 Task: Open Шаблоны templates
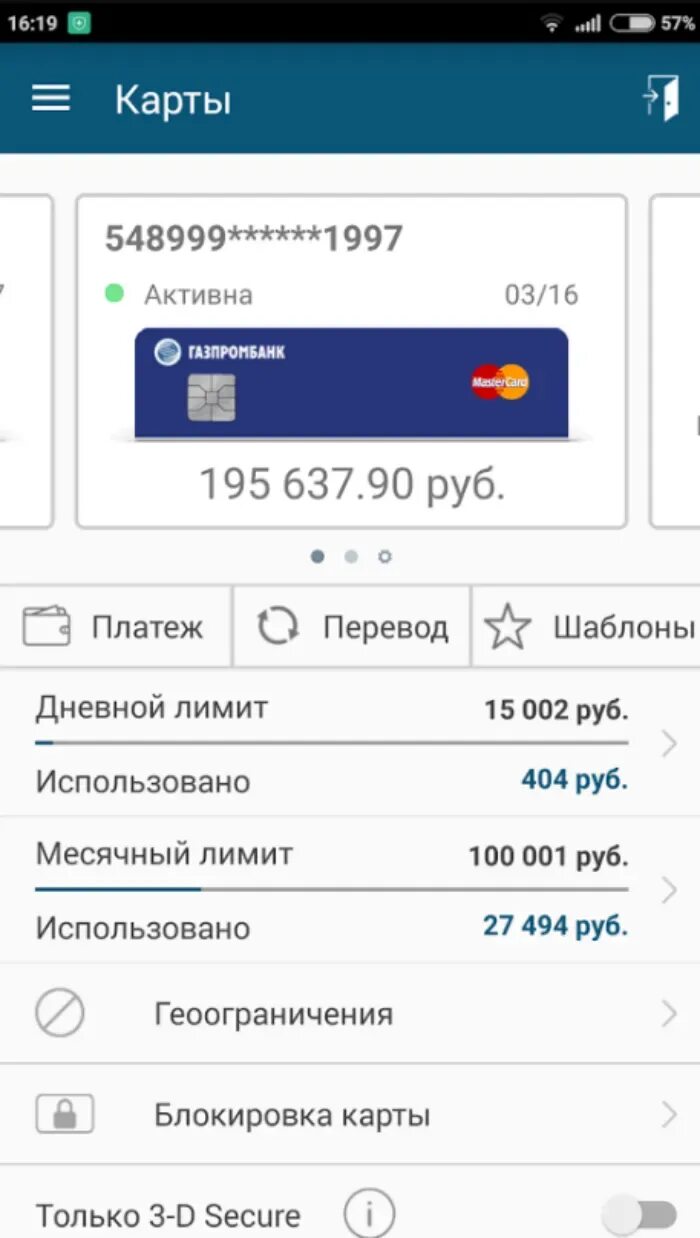(587, 627)
